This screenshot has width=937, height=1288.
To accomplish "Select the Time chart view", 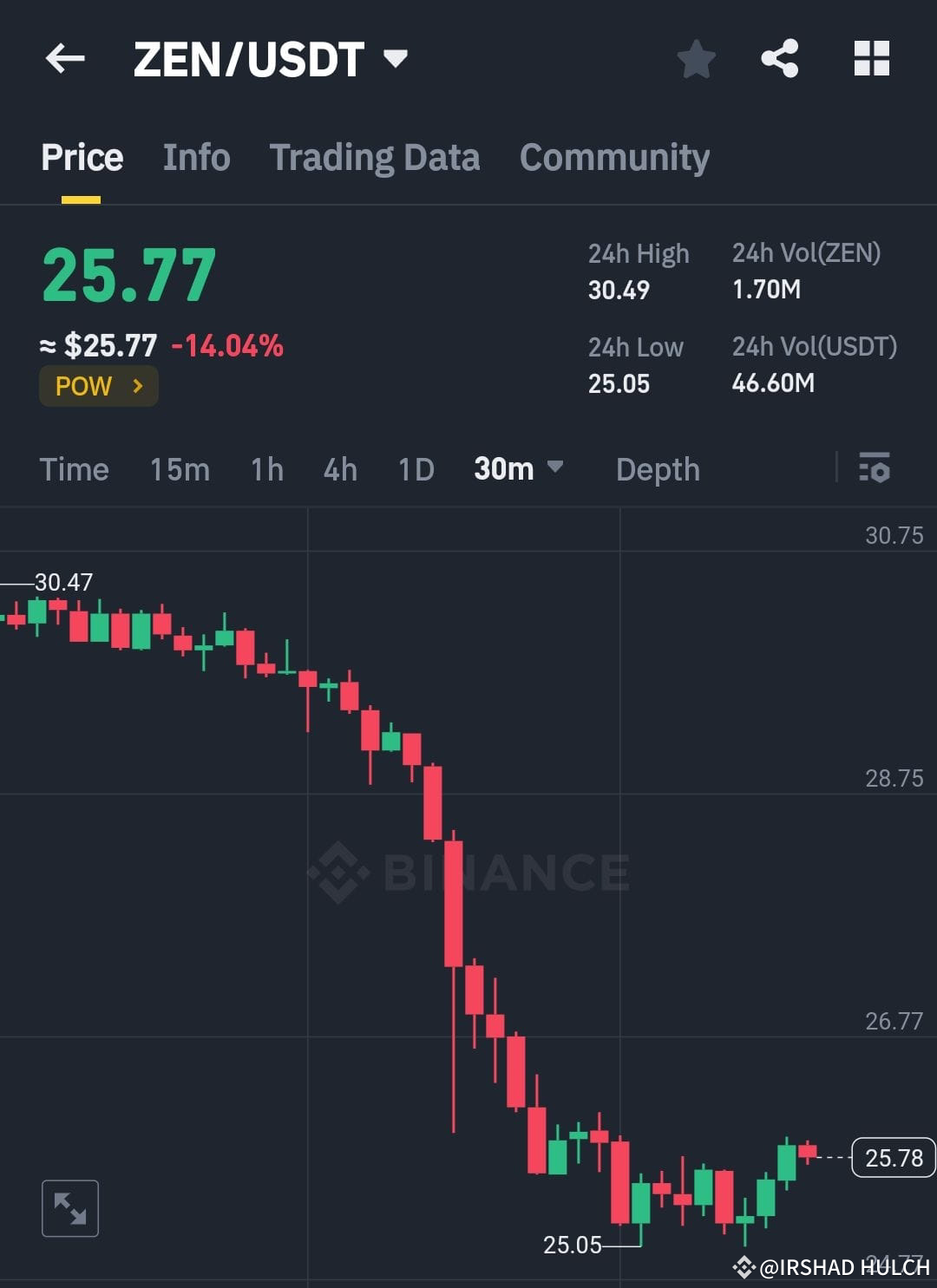I will [x=75, y=469].
